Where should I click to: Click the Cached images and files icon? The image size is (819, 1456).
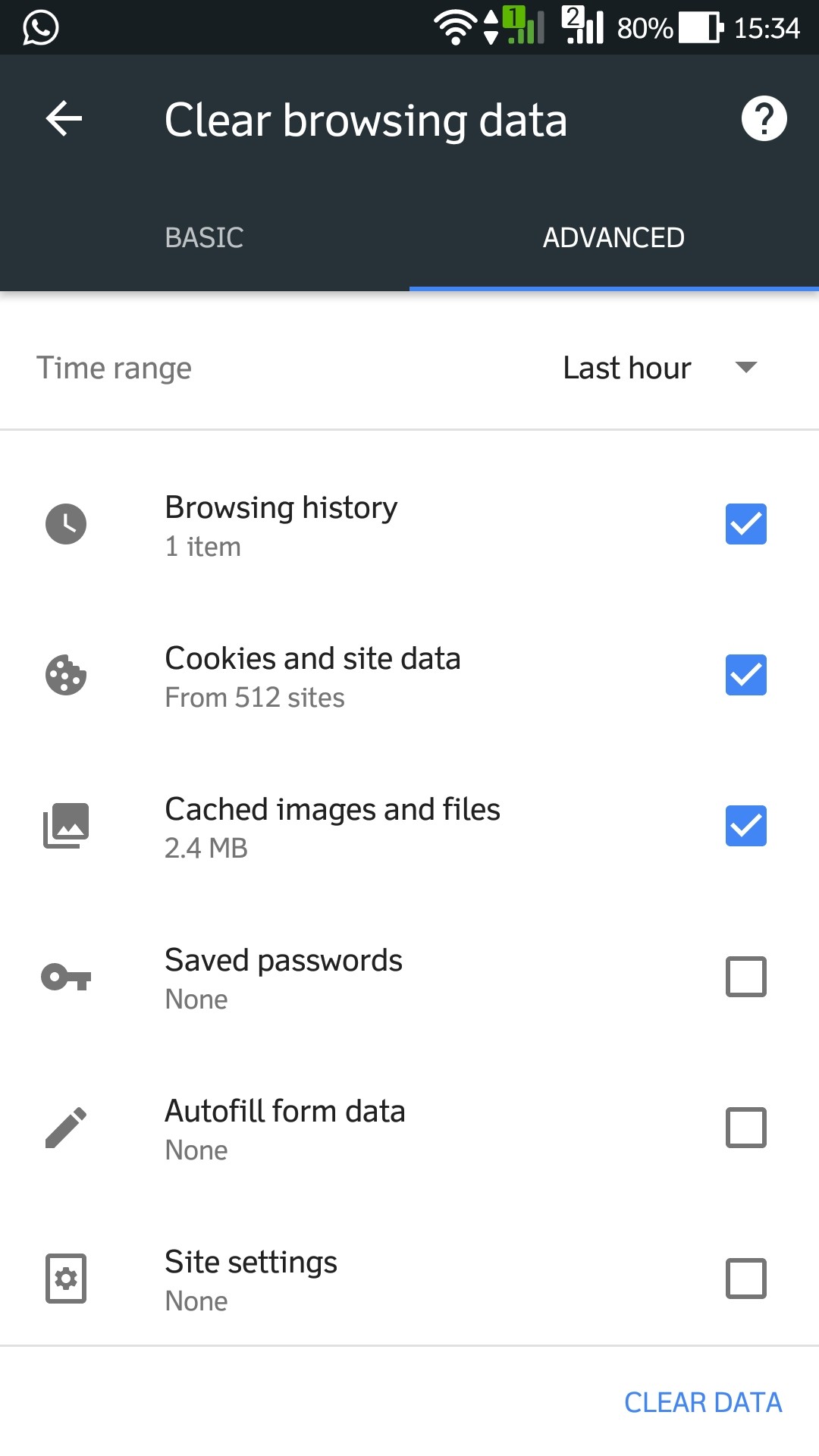[x=66, y=826]
